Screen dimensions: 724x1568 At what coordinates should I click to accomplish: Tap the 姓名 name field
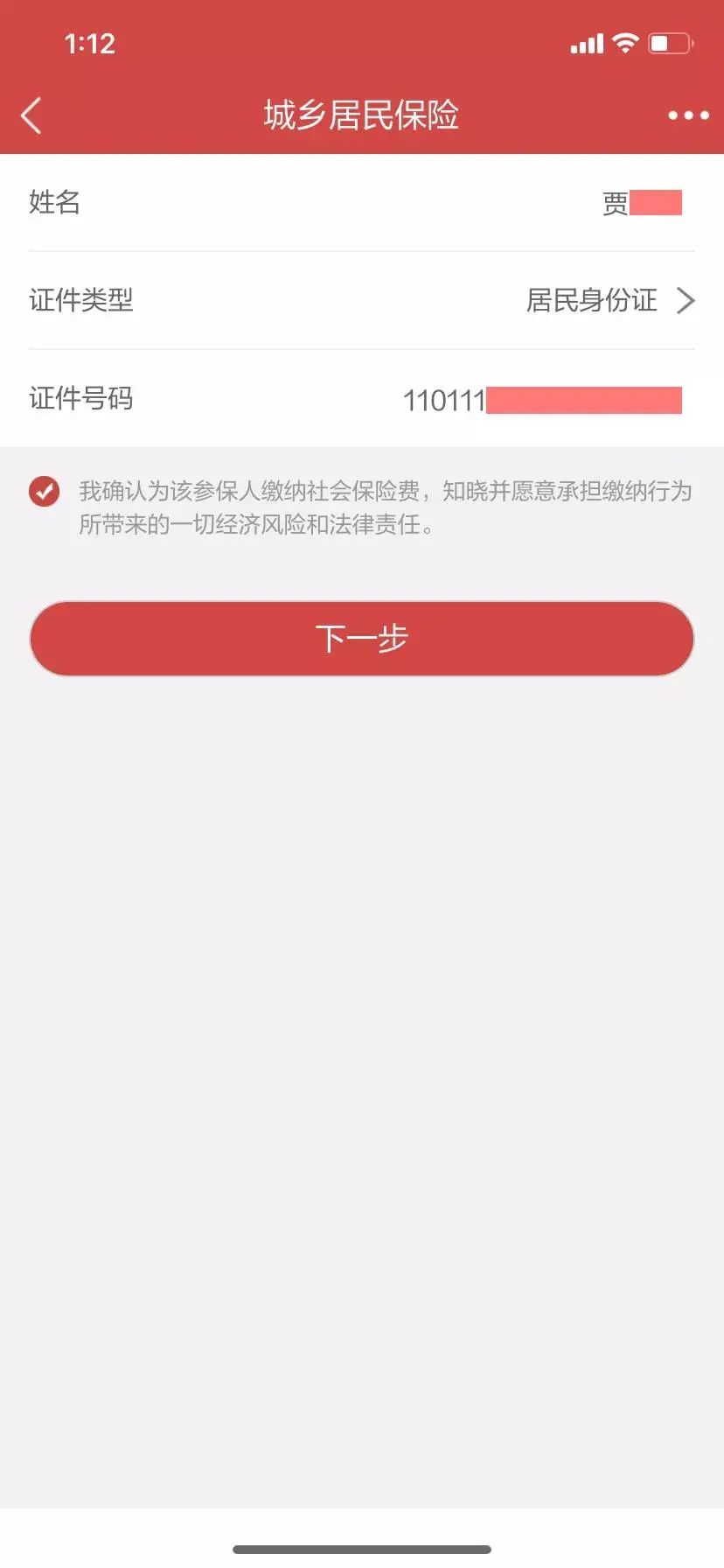point(362,202)
